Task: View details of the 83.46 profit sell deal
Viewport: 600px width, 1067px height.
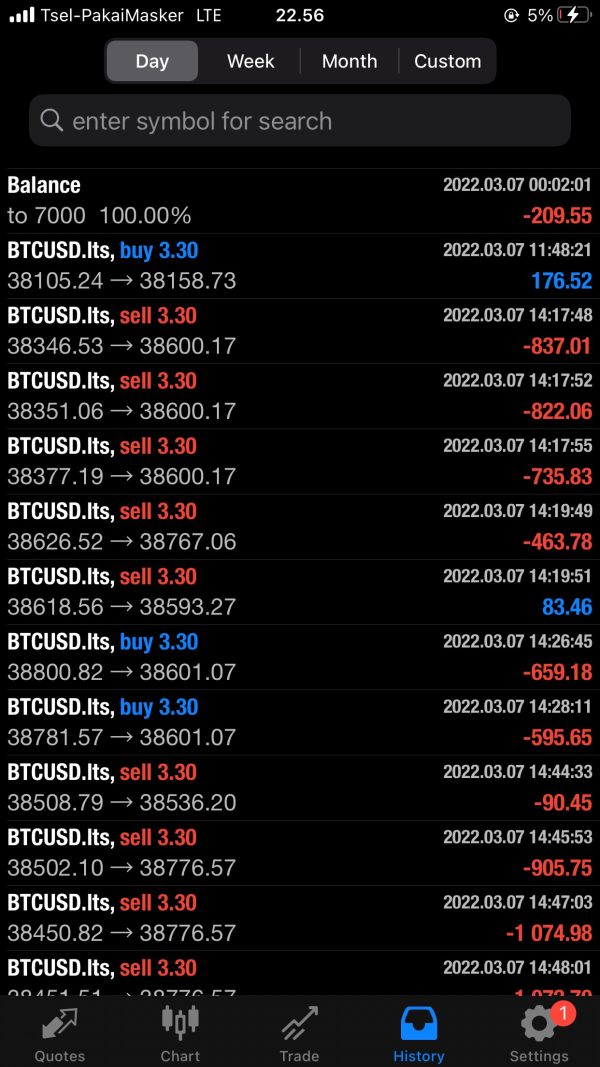Action: (300, 591)
